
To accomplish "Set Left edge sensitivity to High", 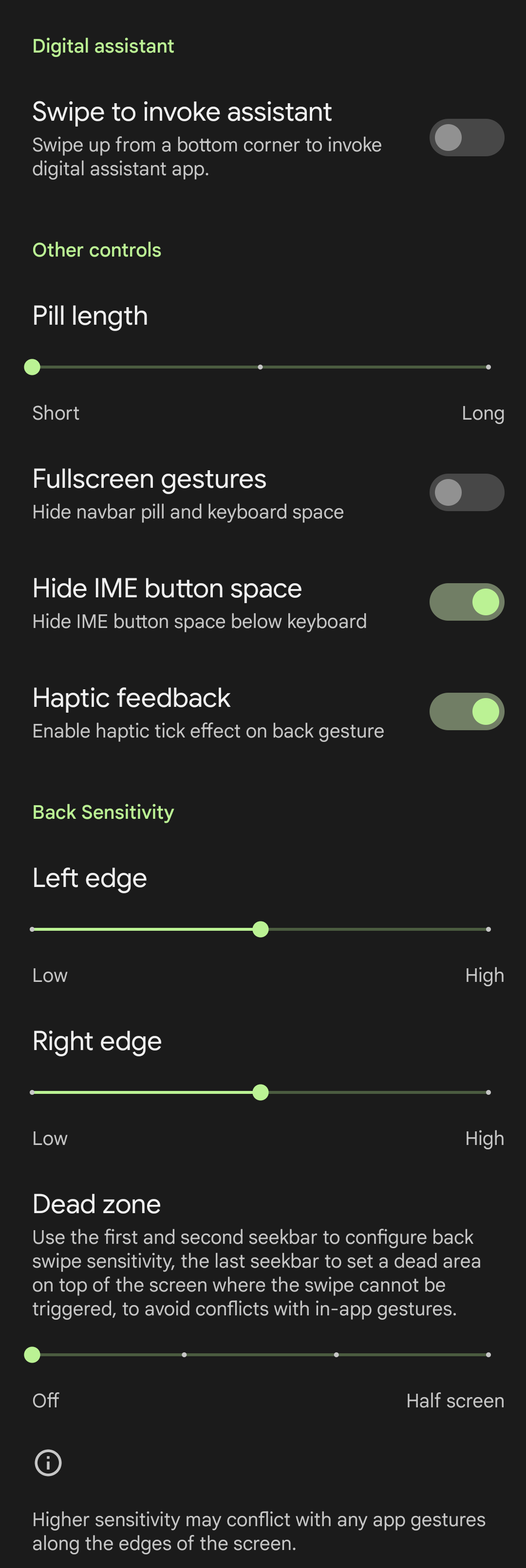I will point(488,929).
